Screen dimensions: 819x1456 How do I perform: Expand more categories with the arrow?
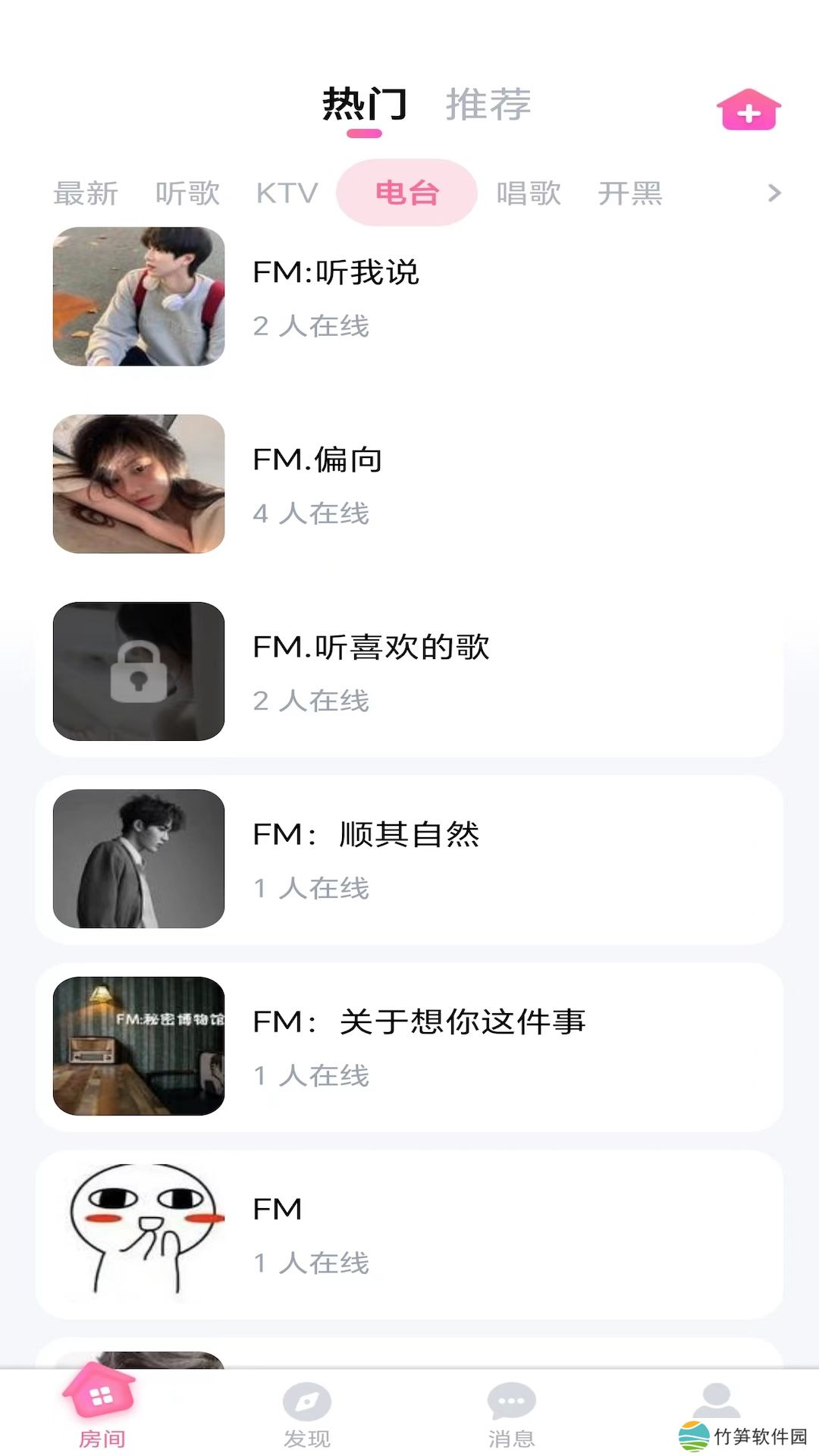(x=773, y=193)
